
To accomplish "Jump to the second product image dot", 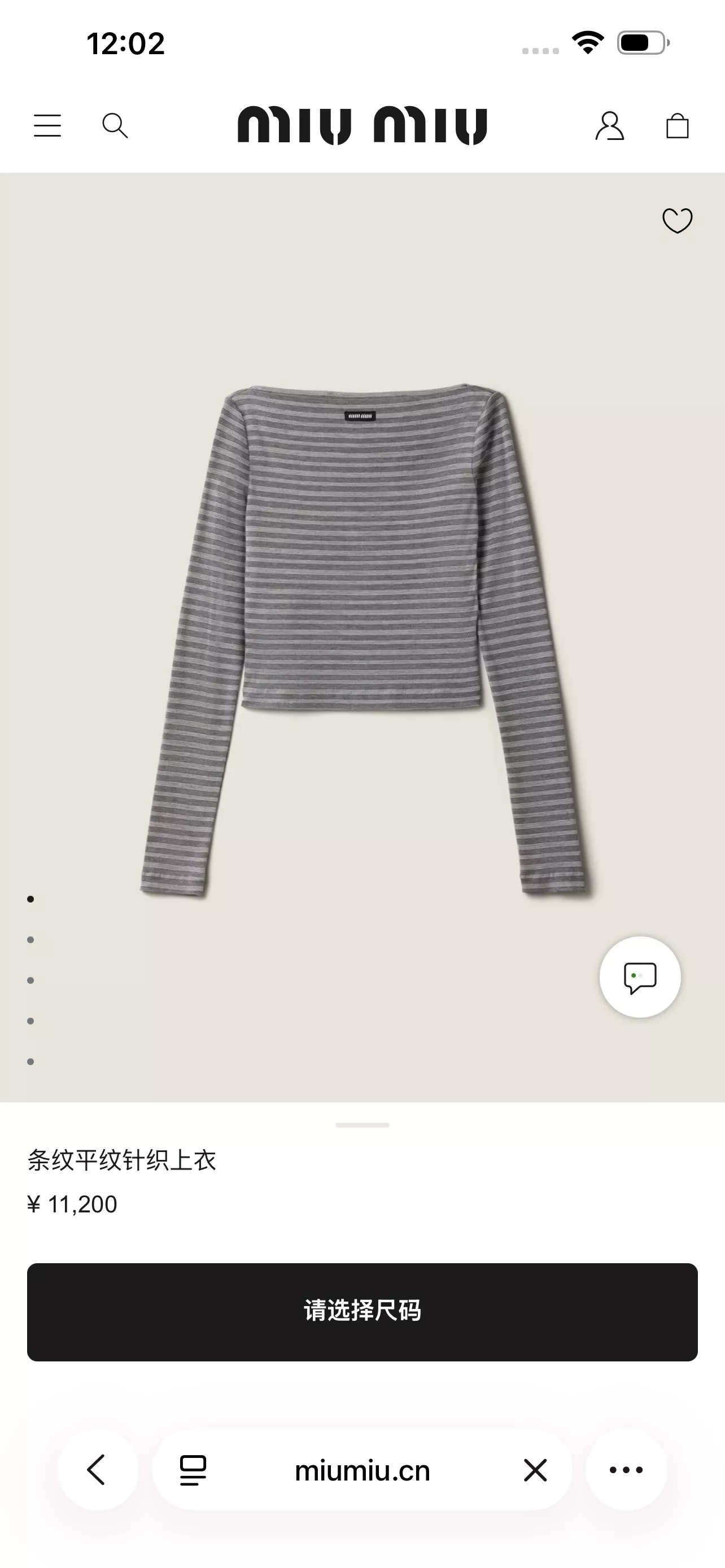I will pos(30,940).
